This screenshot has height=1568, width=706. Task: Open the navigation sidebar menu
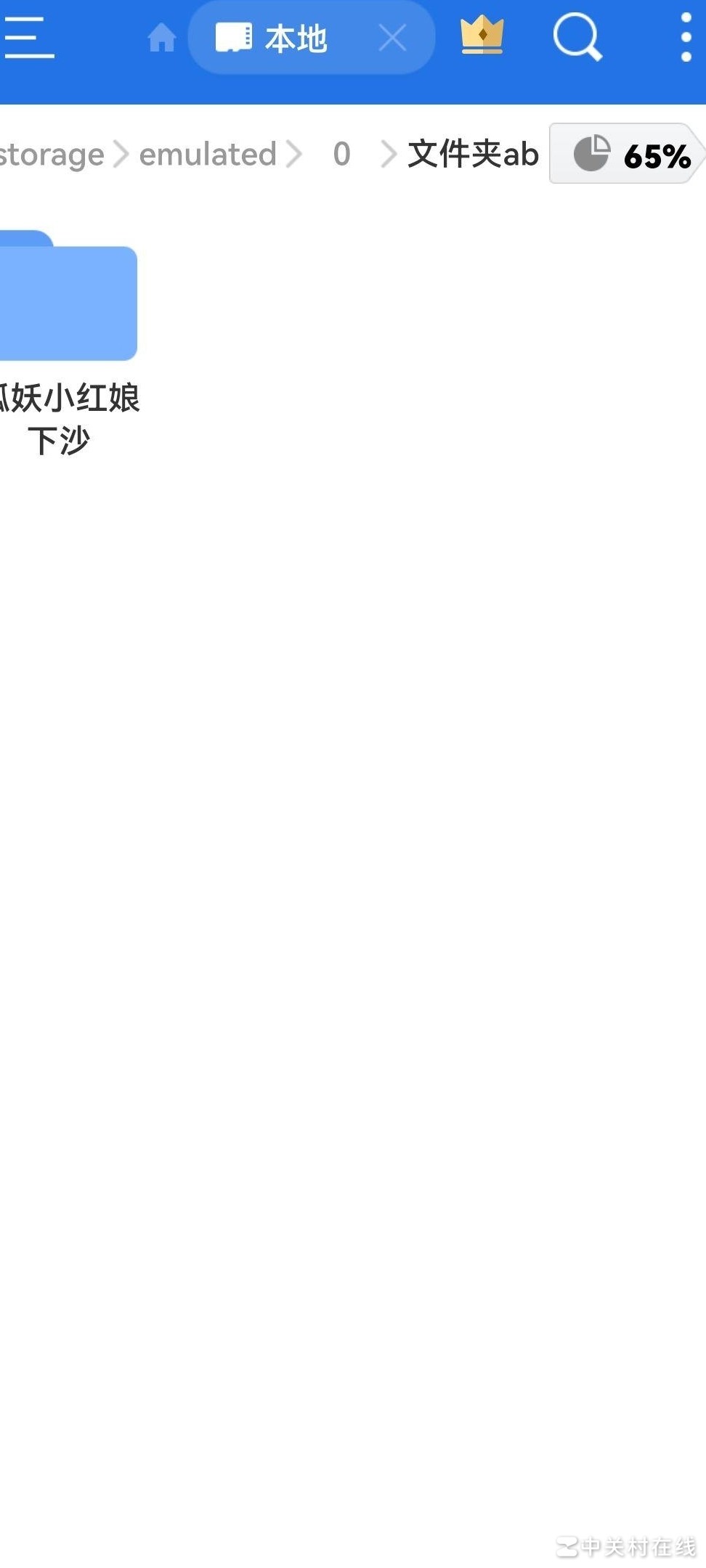(30, 38)
